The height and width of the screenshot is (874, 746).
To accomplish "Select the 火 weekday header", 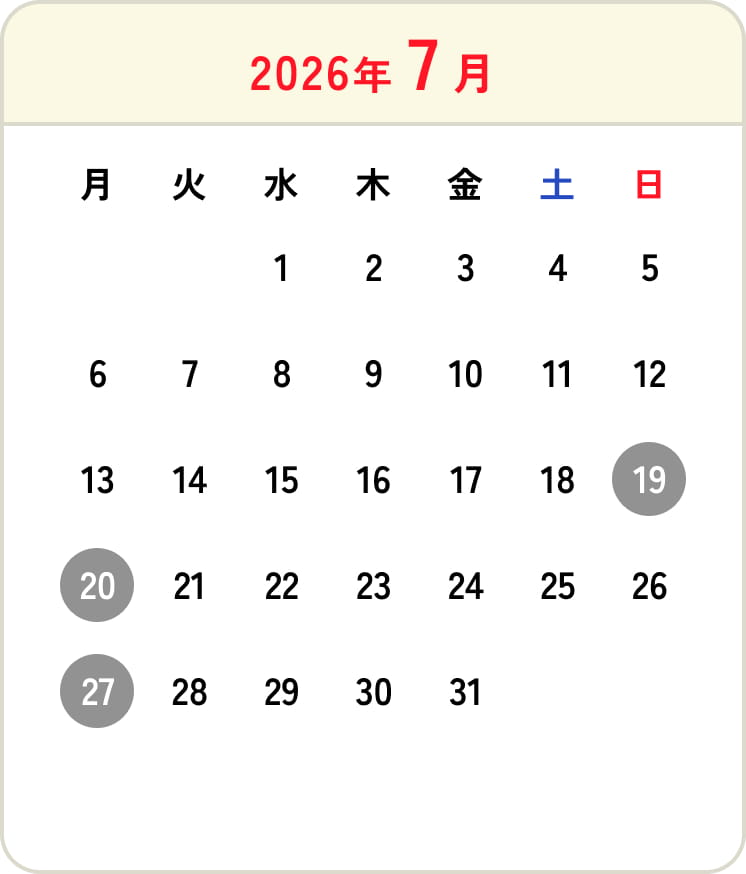I will [x=189, y=185].
